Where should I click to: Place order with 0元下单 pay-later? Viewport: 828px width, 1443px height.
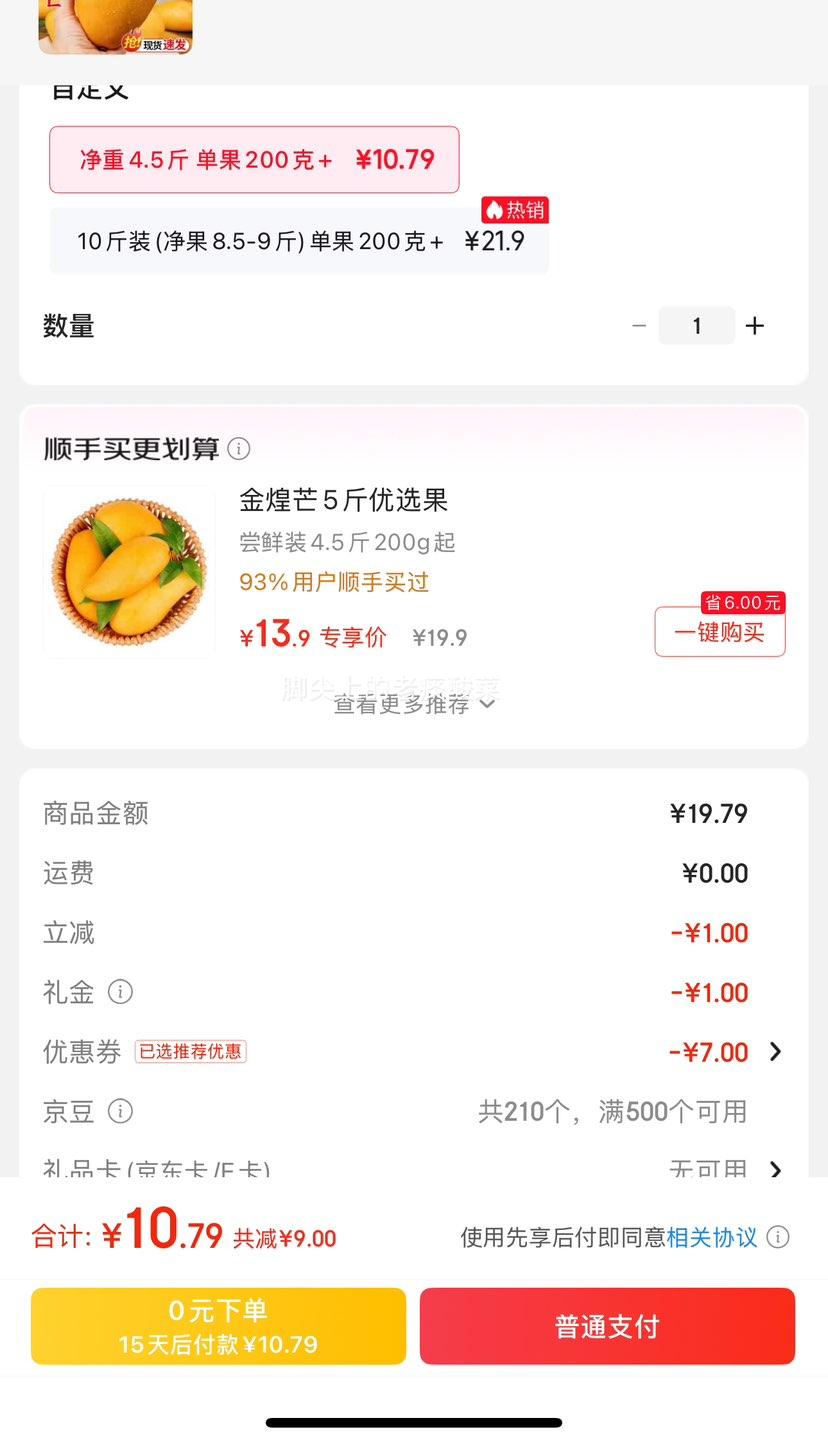pos(218,1326)
